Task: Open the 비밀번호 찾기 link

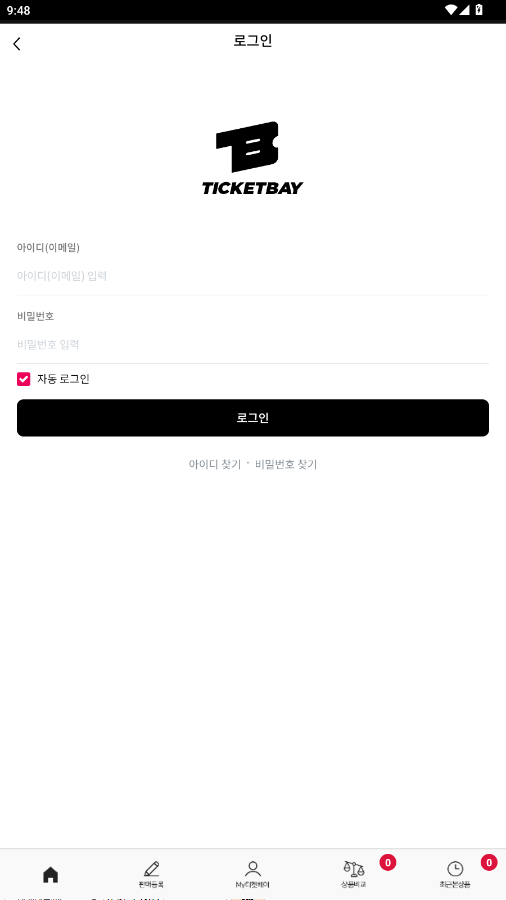Action: pyautogui.click(x=286, y=464)
